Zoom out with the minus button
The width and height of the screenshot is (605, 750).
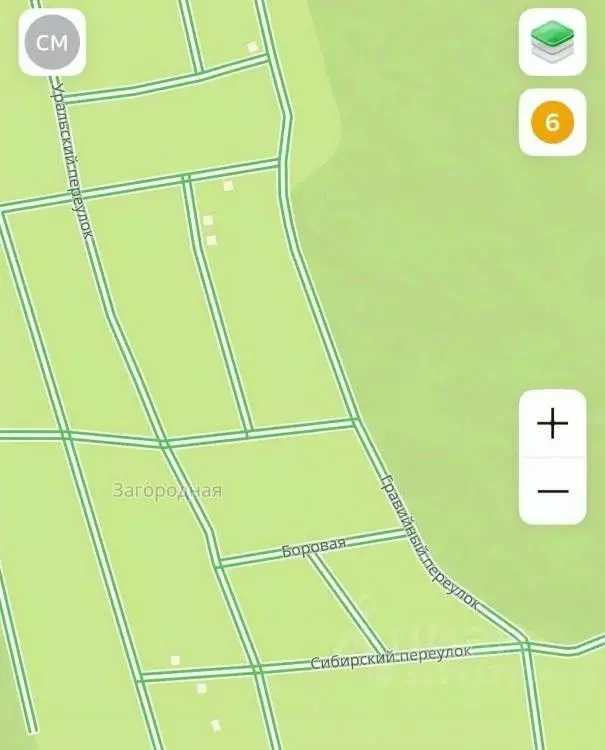[x=552, y=491]
